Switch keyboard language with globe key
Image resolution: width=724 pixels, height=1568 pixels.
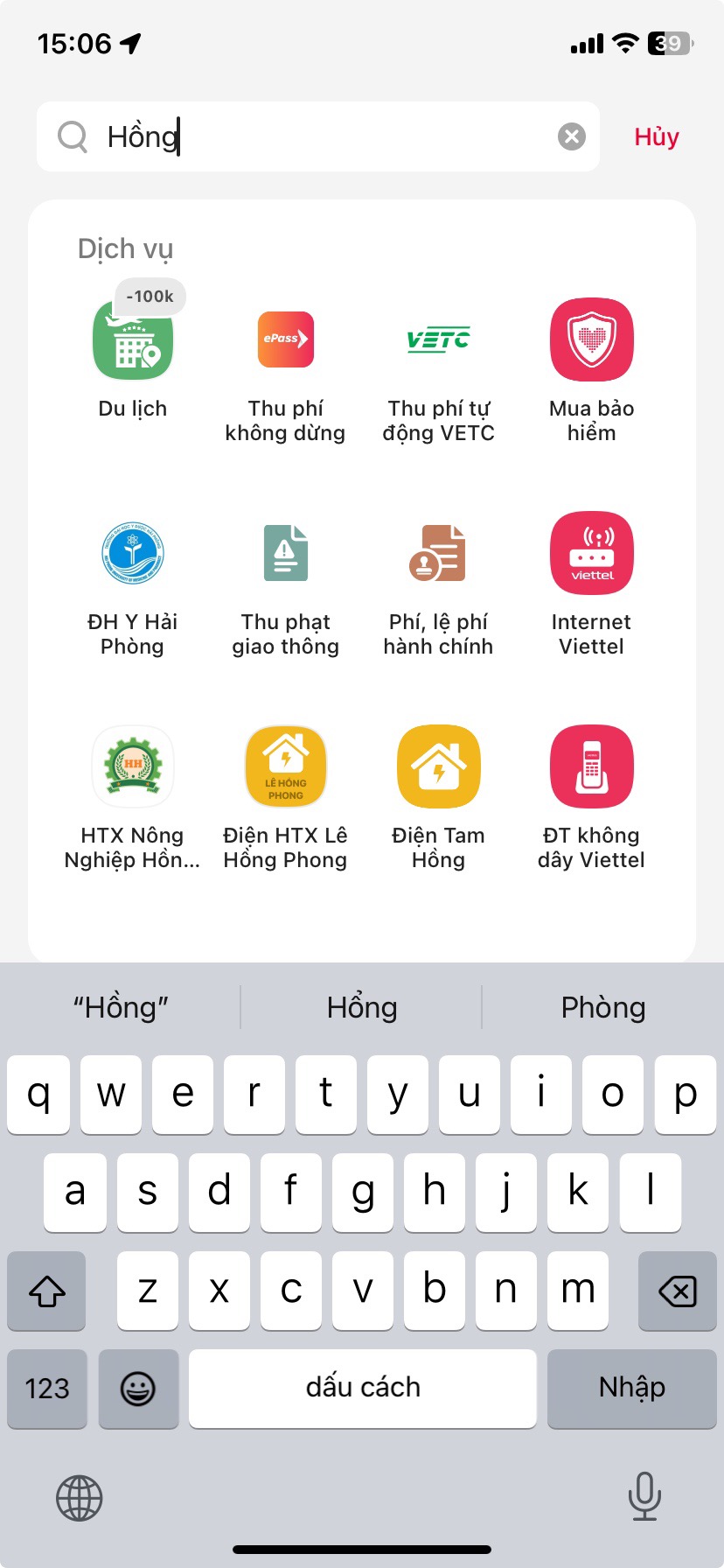tap(80, 1498)
